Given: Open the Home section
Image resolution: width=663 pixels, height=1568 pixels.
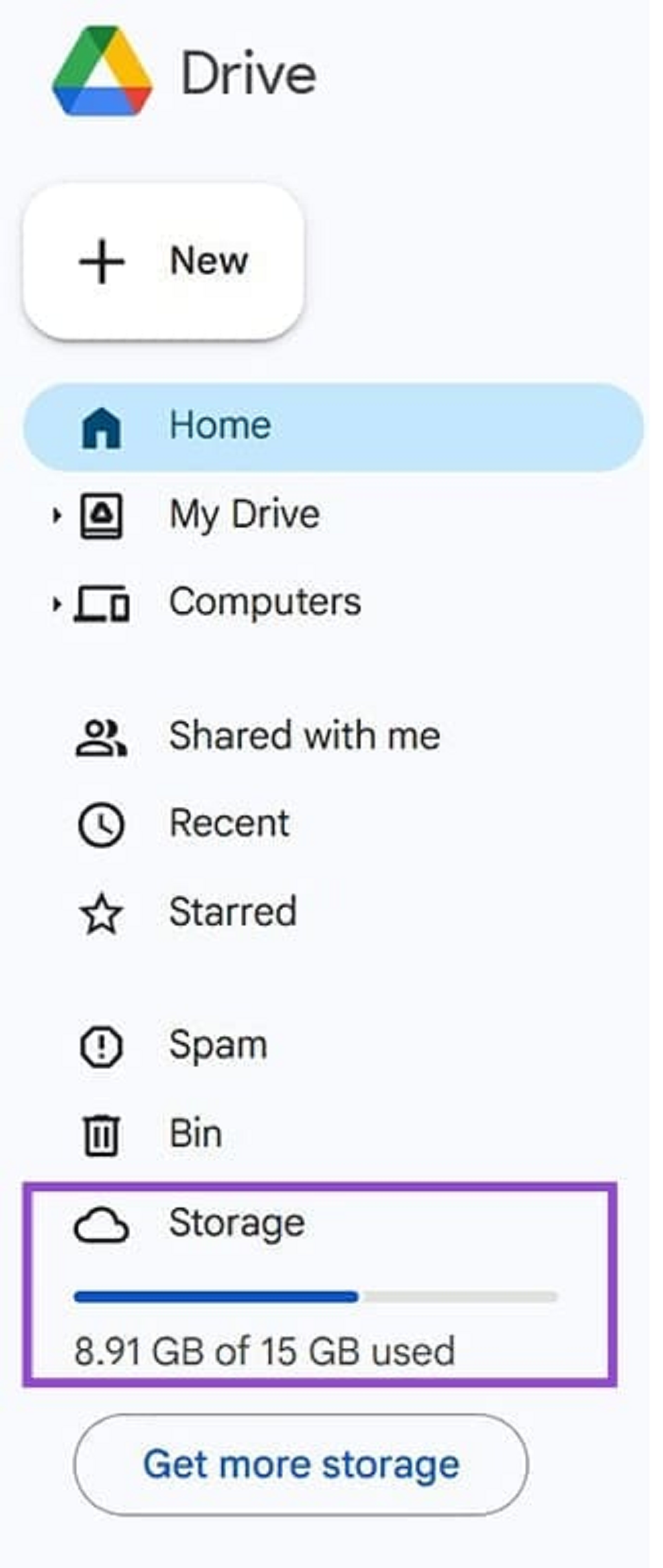Looking at the screenshot, I should [220, 426].
